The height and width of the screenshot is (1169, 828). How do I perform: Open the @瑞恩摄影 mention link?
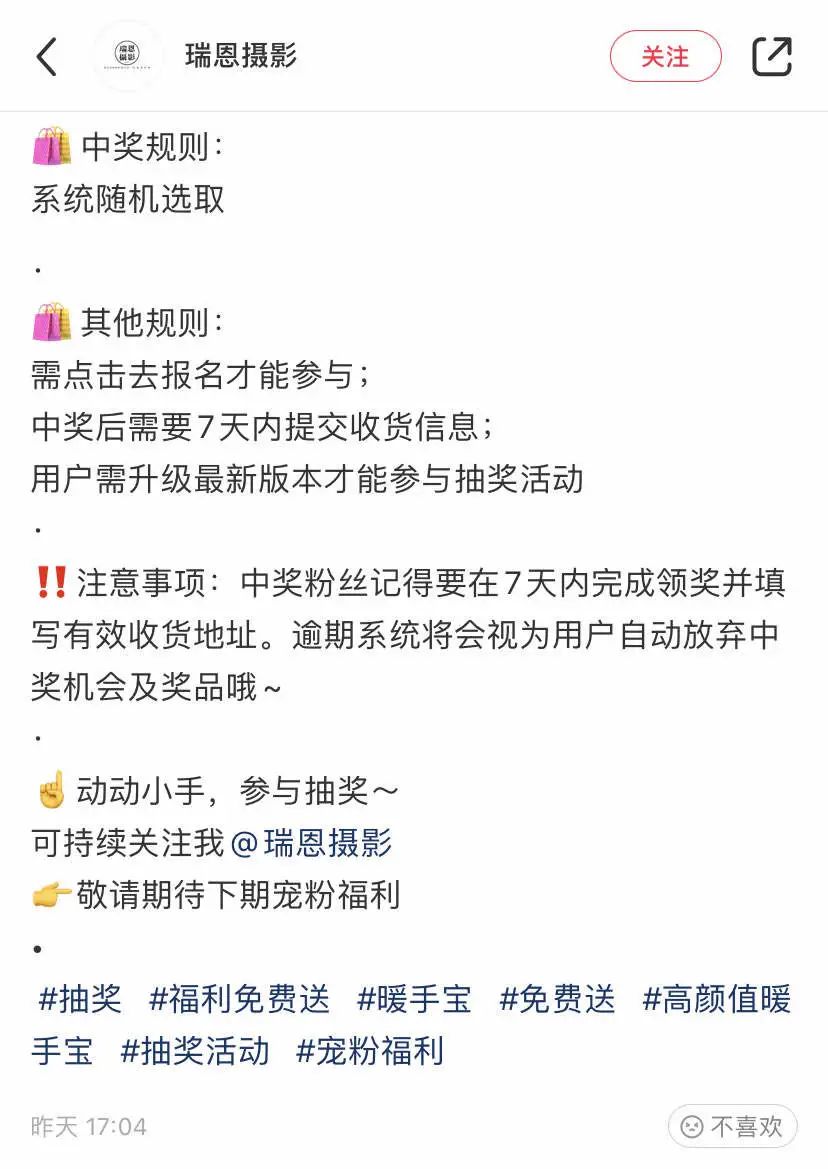coord(311,843)
